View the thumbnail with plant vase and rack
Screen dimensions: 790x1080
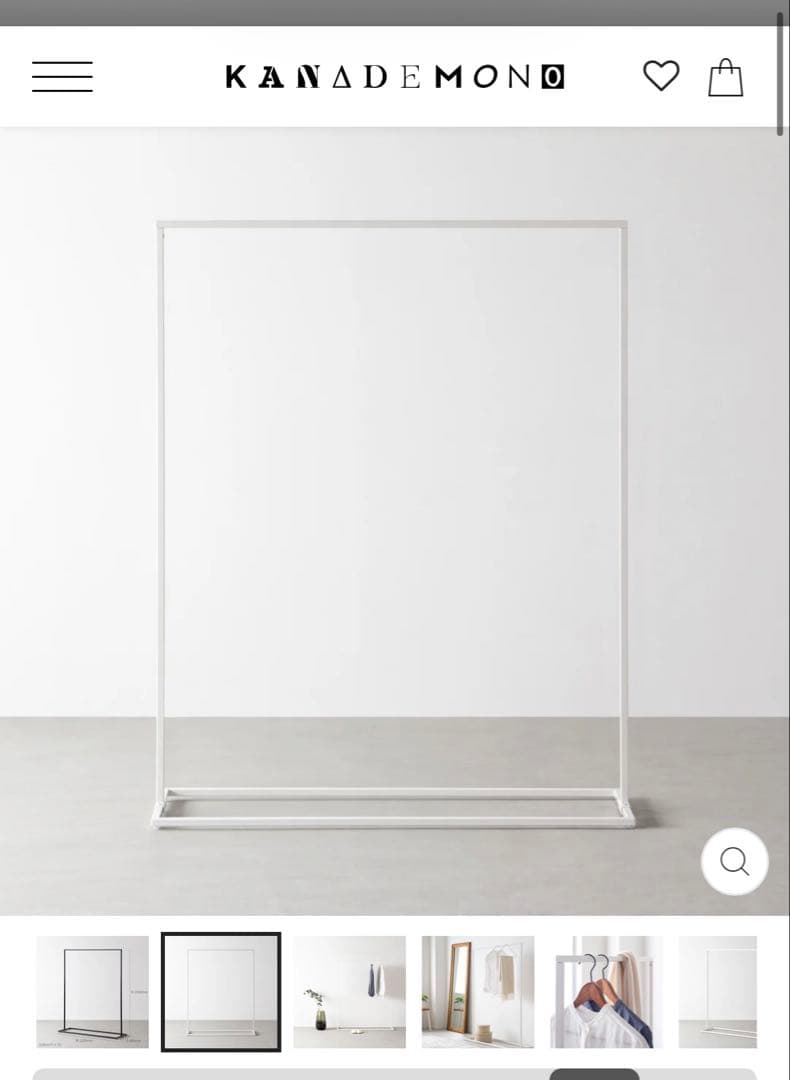tap(349, 991)
